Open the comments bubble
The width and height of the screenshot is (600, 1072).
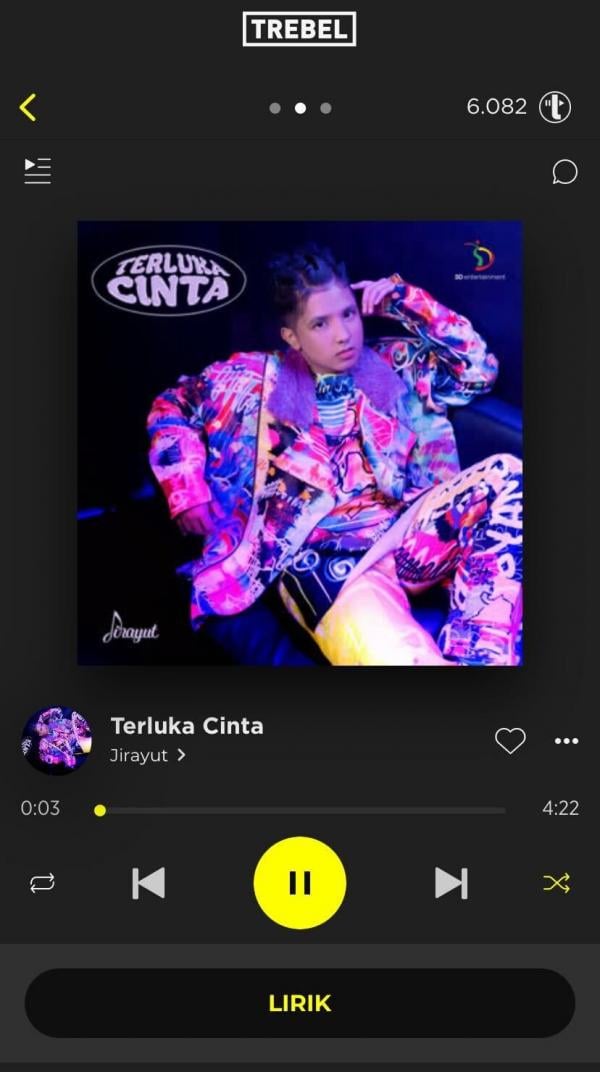[x=564, y=172]
